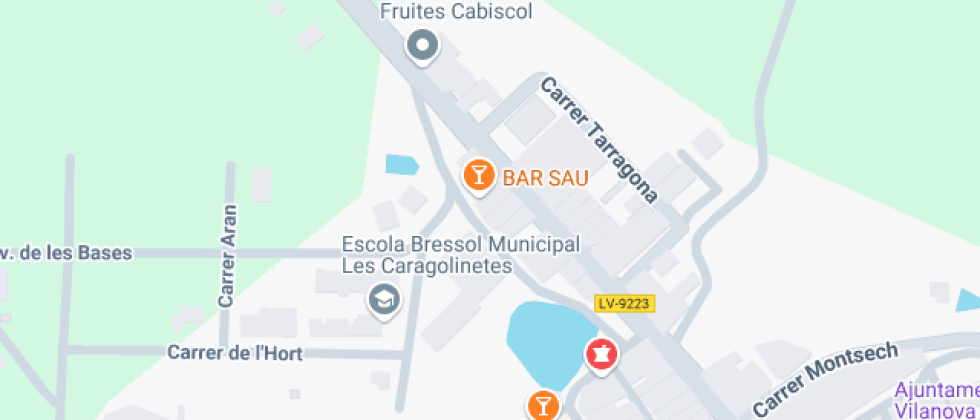980x420 pixels.
Task: Open Escola Bressol Municipal Les Caragolinetes marker
Action: 382,299
